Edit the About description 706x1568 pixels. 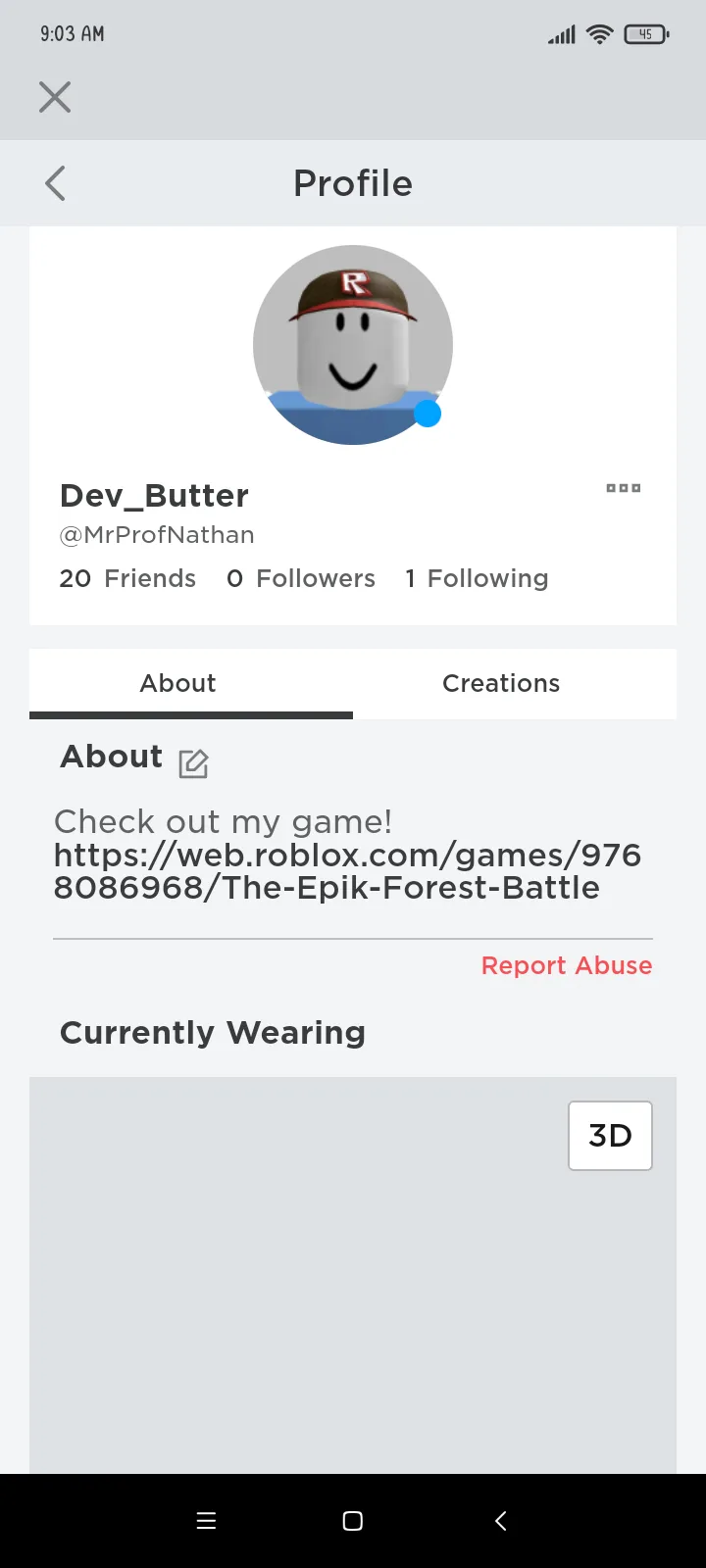coord(193,762)
